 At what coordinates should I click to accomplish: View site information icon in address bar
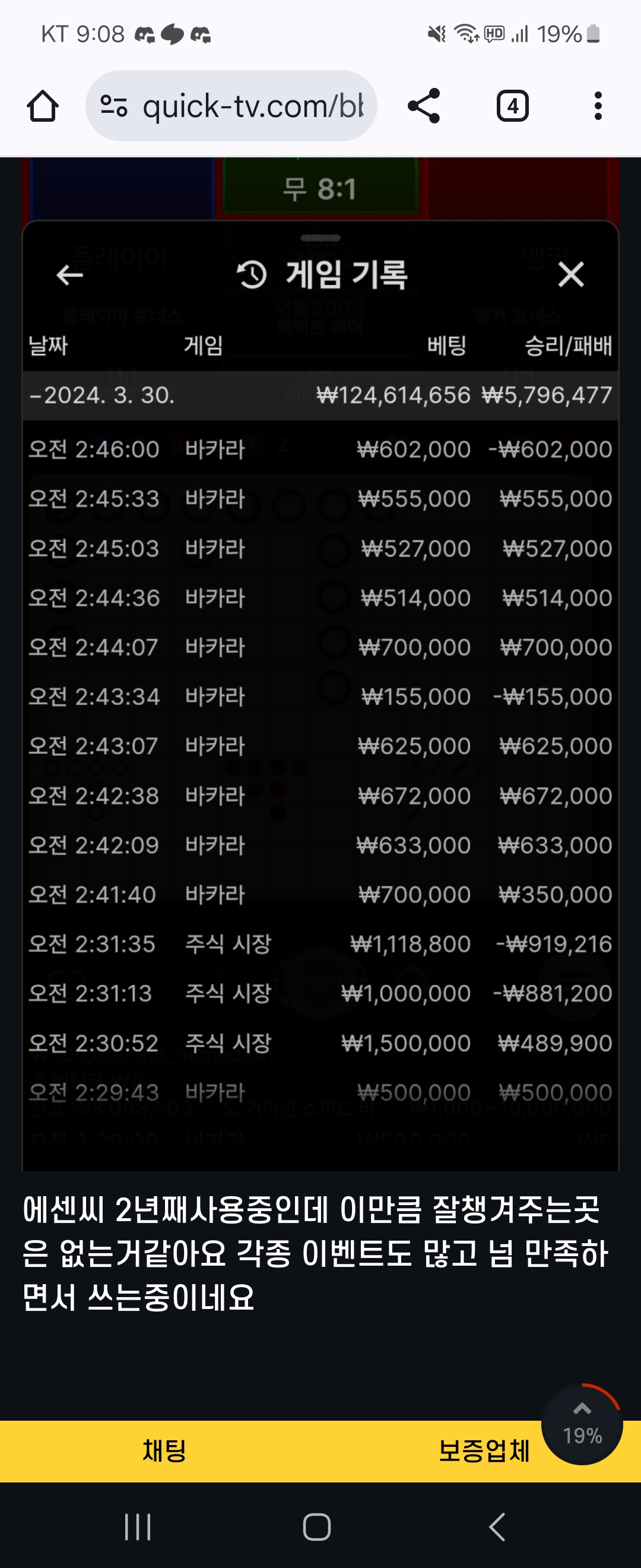tap(114, 106)
